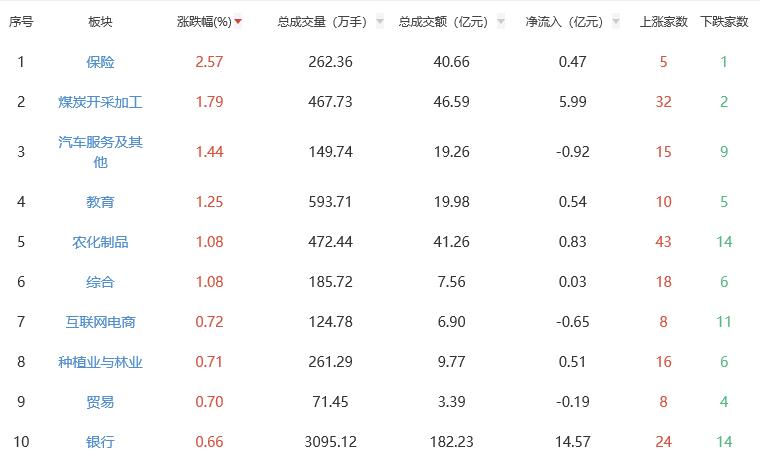This screenshot has height=459, width=760.
Task: Open the 种植业与林业 sector link
Action: (100, 362)
